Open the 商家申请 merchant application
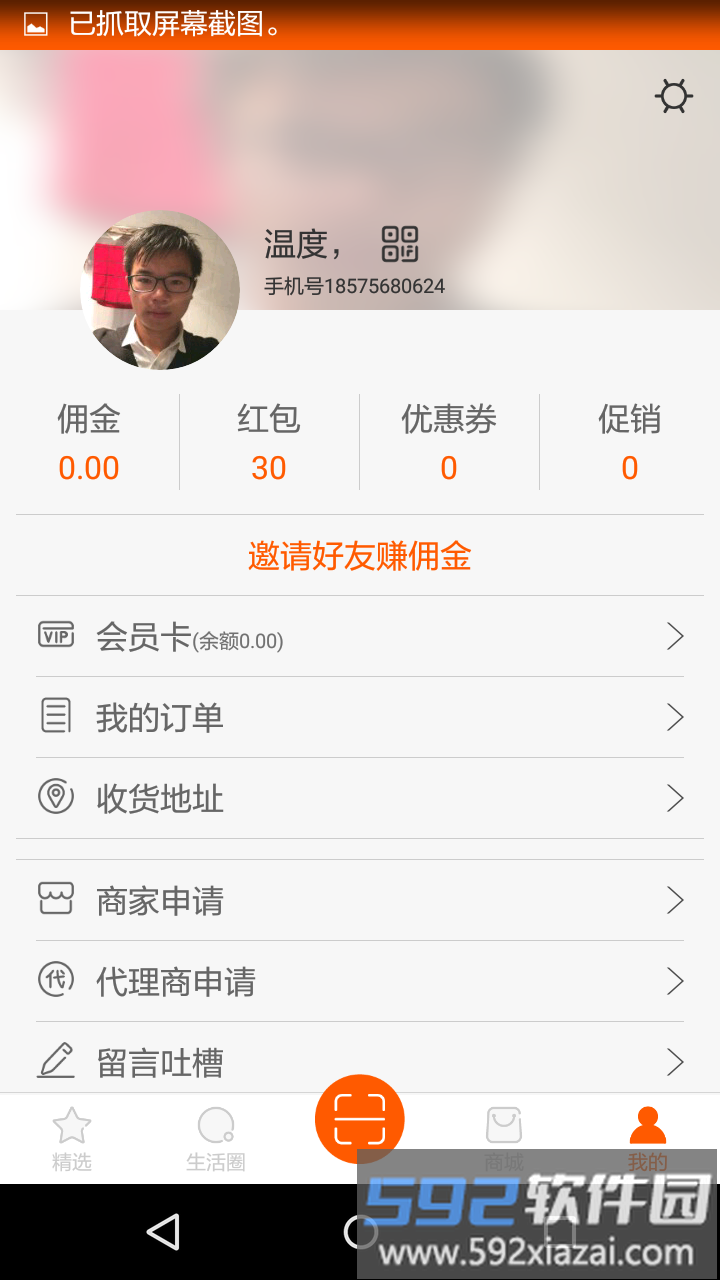This screenshot has width=720, height=1280. coord(360,900)
